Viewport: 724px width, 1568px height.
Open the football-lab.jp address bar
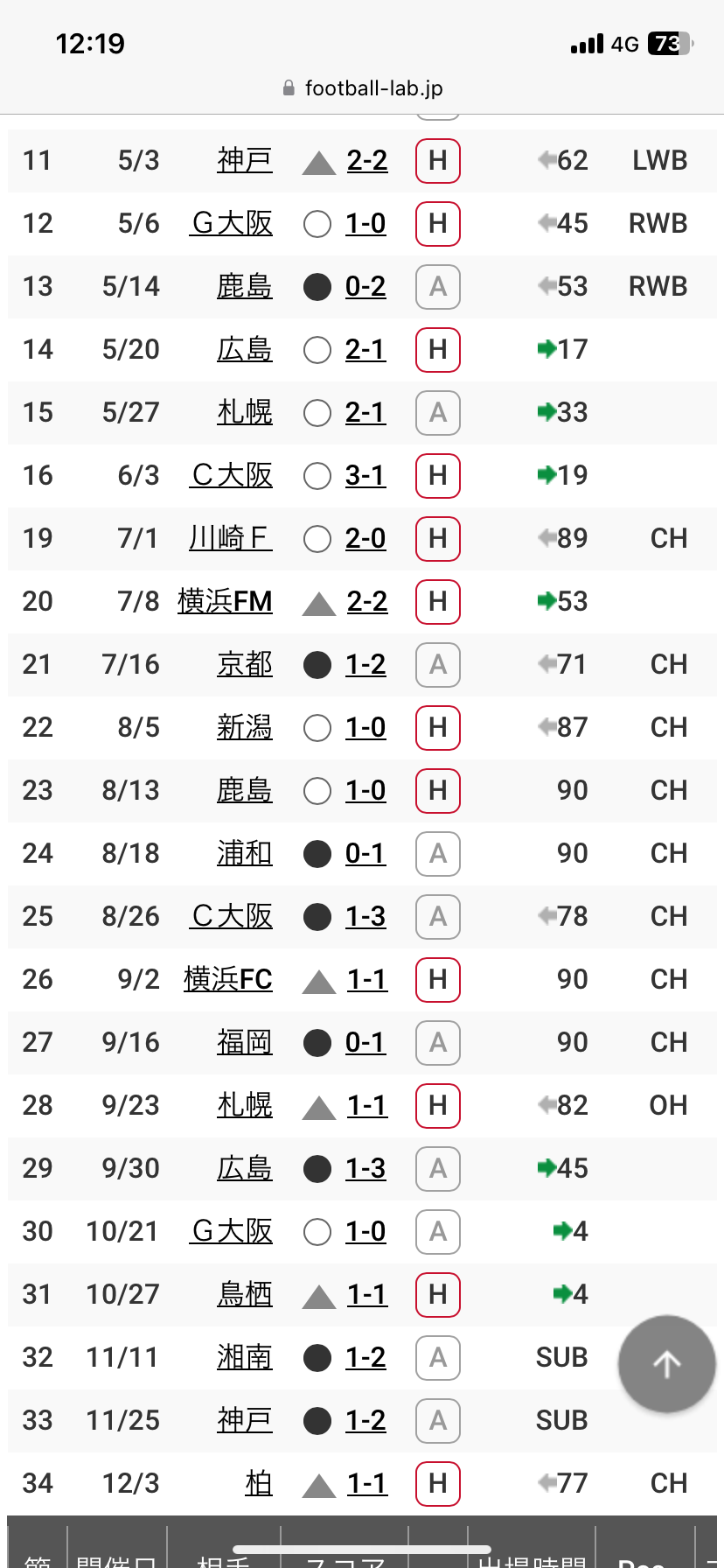click(362, 88)
